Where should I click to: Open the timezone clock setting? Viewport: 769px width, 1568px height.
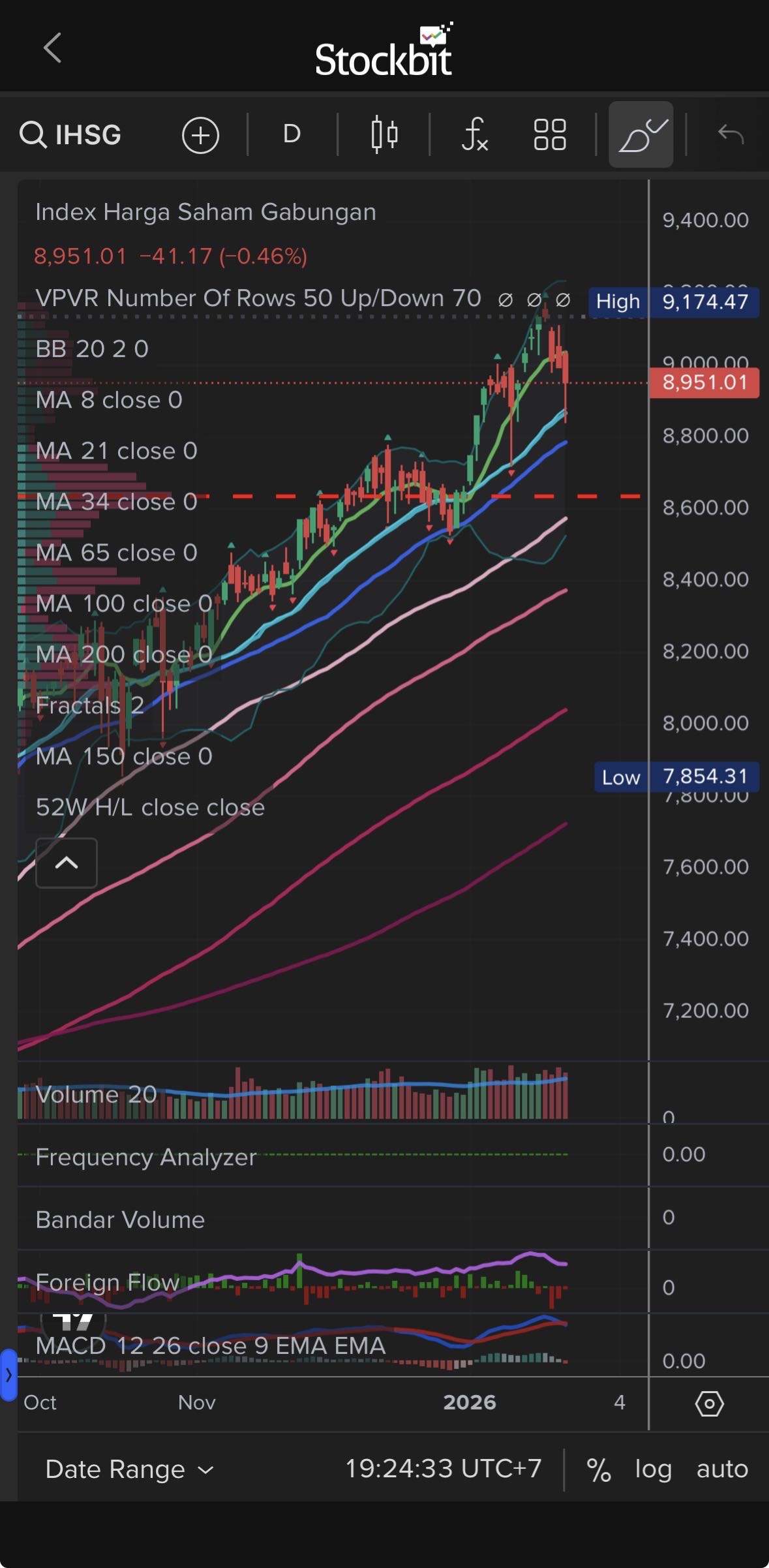pos(443,1469)
